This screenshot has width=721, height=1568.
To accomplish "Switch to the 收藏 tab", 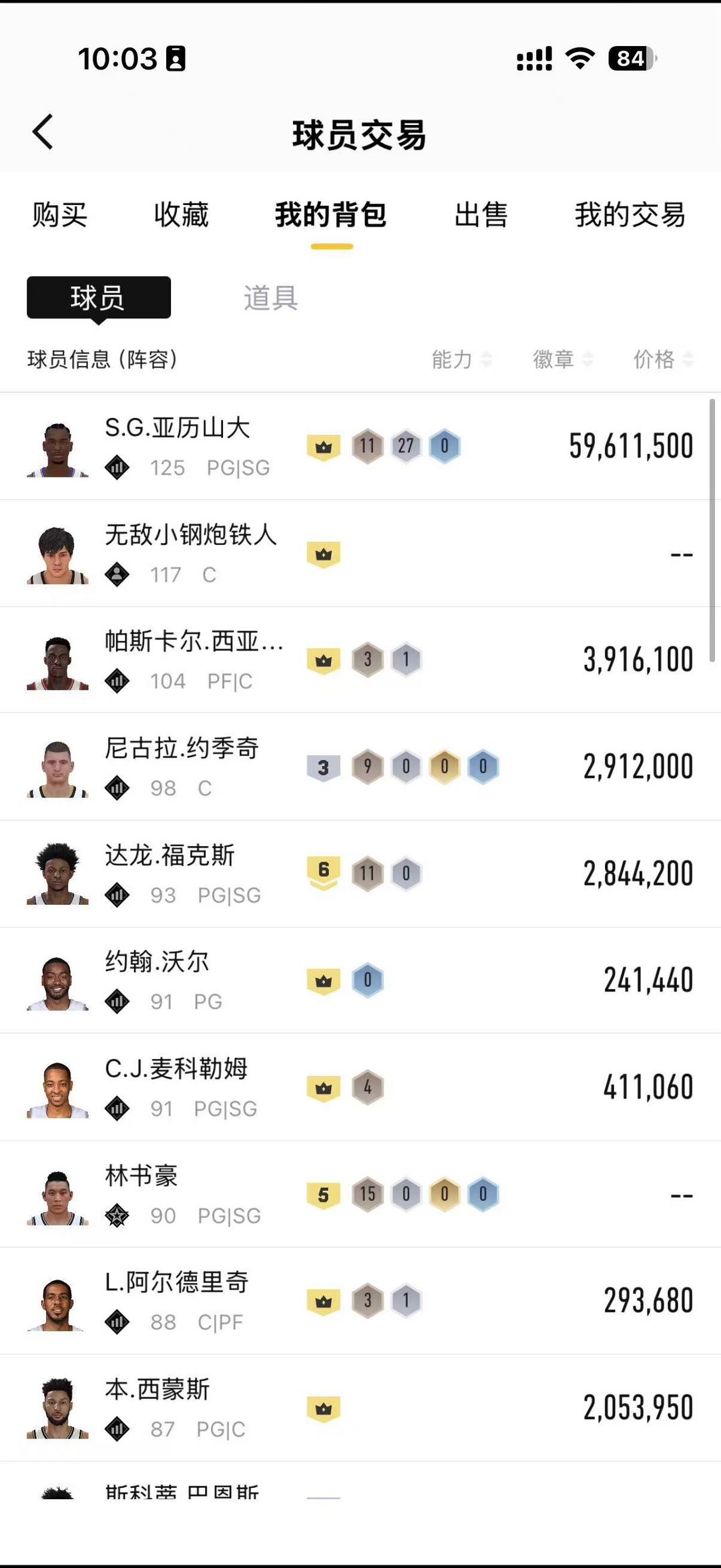I will click(x=181, y=215).
